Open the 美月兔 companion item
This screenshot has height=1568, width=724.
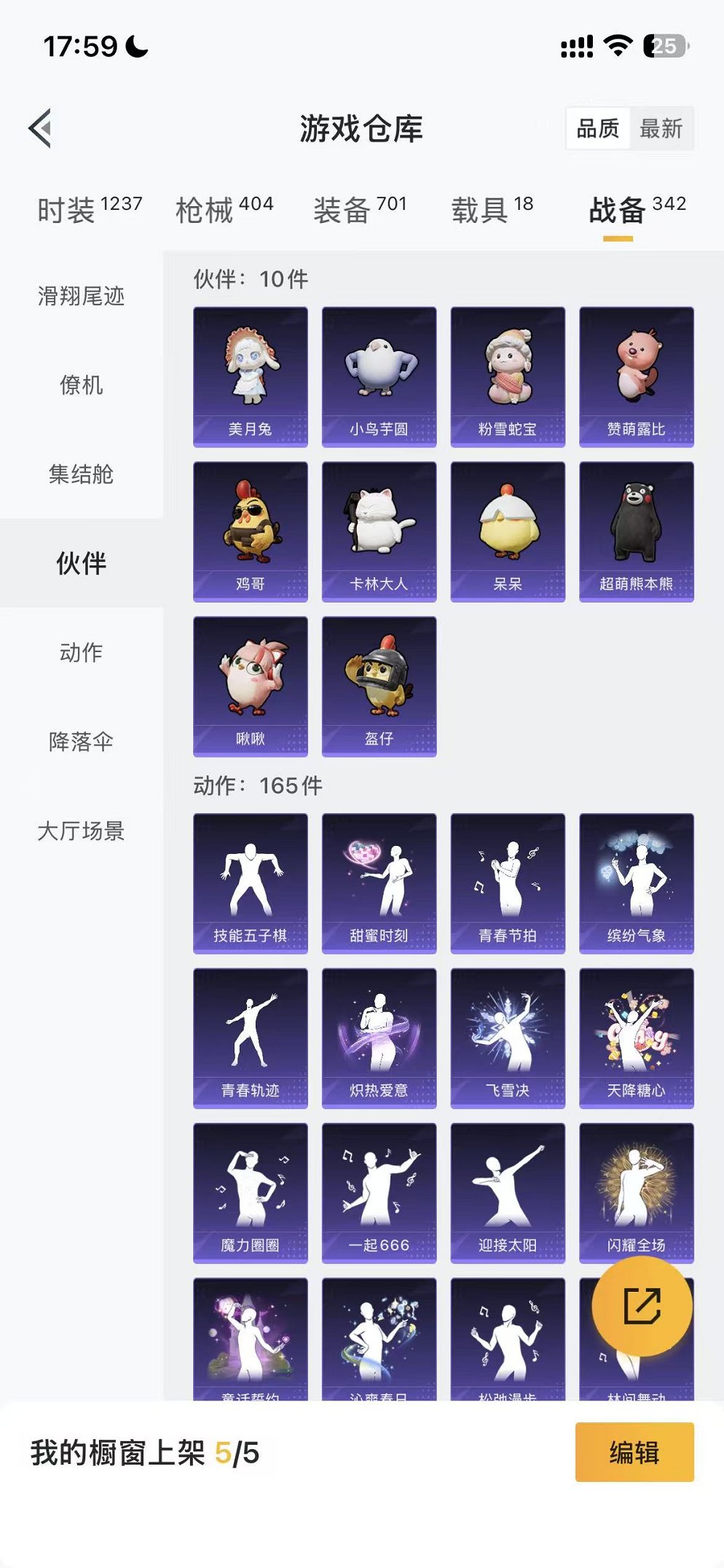coord(250,376)
